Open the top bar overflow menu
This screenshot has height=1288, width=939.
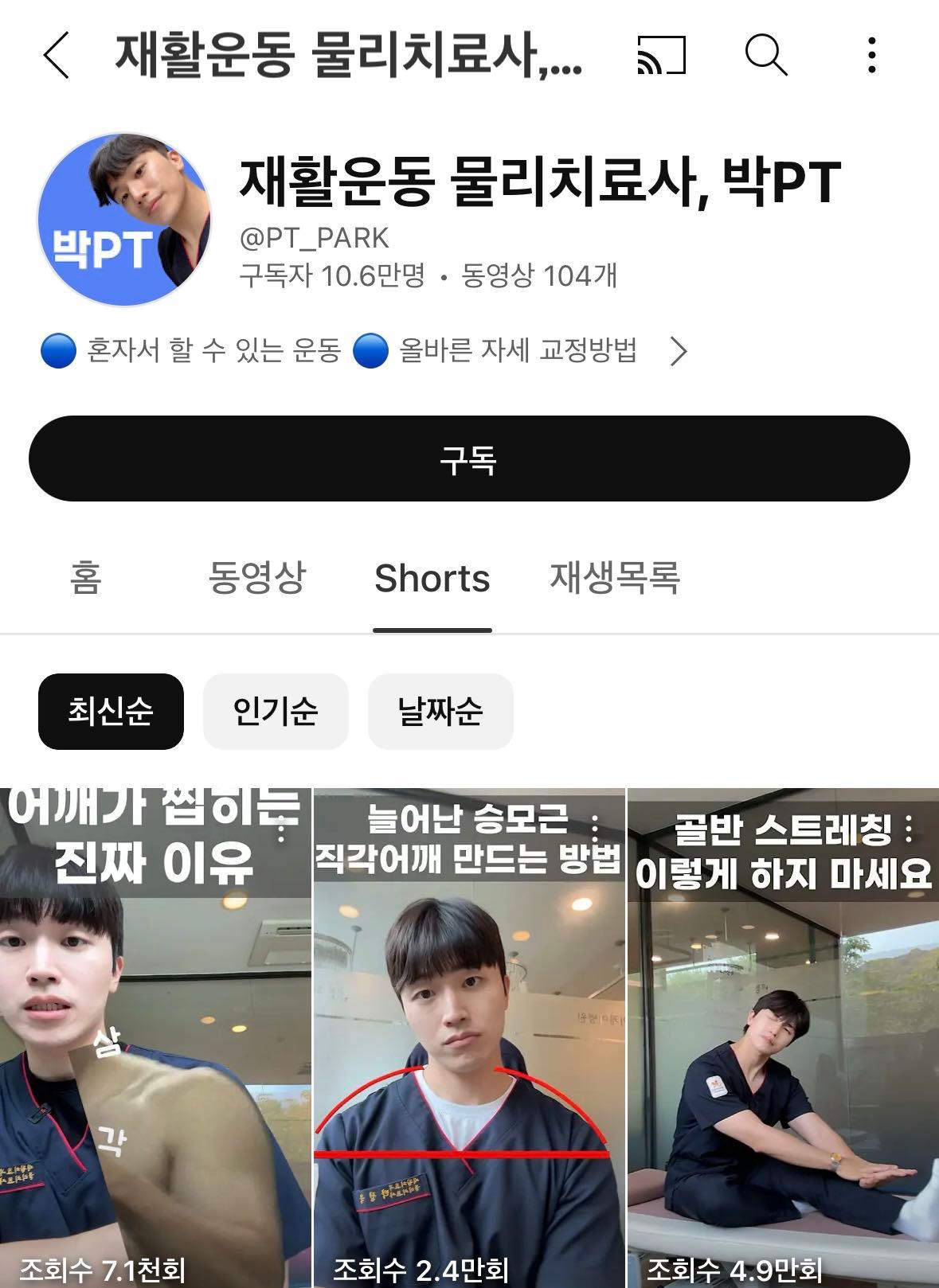click(x=872, y=56)
